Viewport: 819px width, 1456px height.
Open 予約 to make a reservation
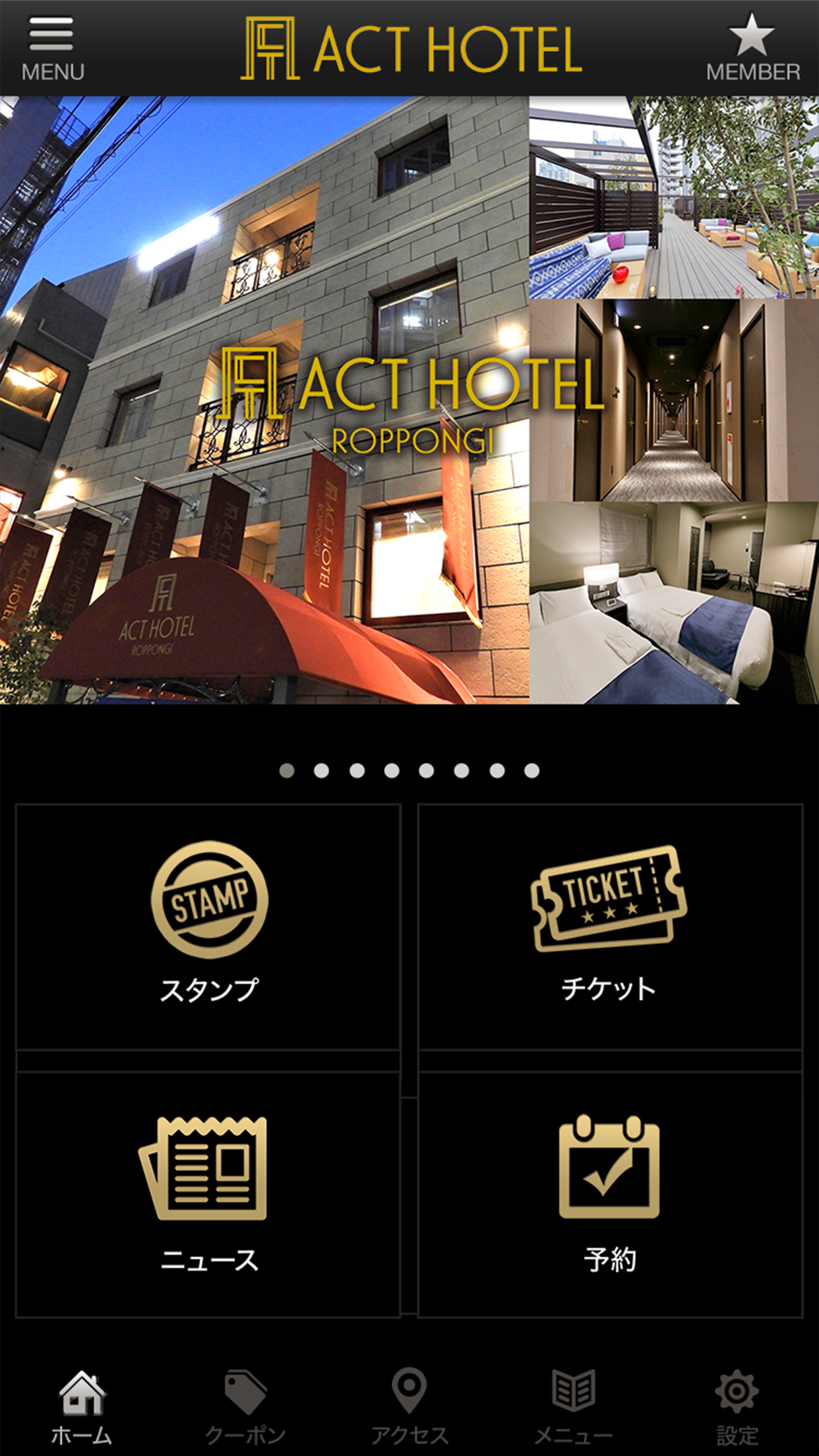coord(610,1194)
